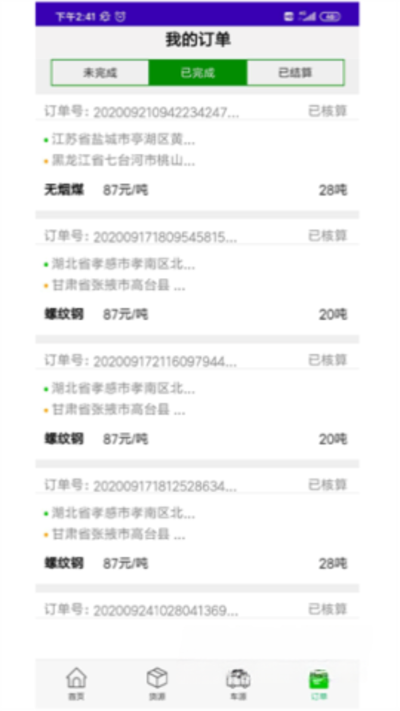Open order number starting 20200924102804

(197, 610)
